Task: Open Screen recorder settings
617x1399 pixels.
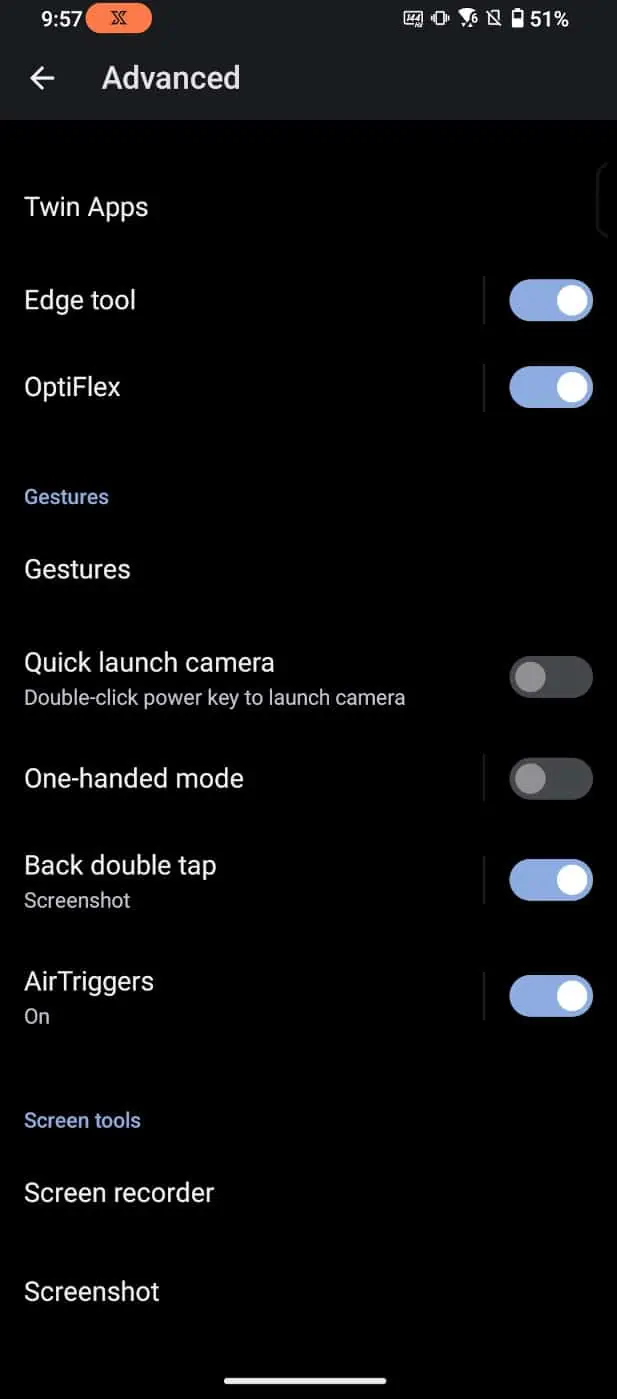Action: (x=308, y=1192)
